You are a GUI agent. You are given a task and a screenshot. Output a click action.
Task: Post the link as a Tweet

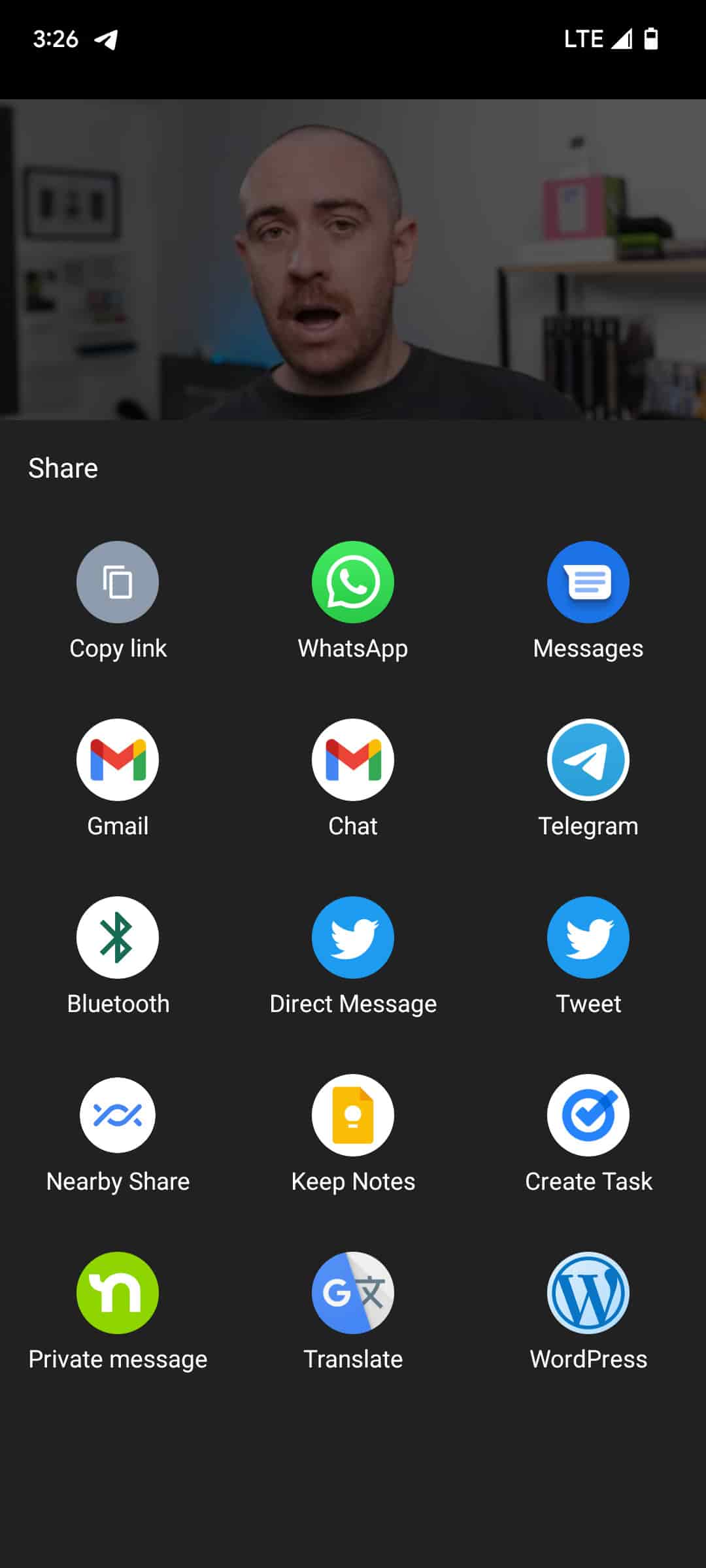588,937
